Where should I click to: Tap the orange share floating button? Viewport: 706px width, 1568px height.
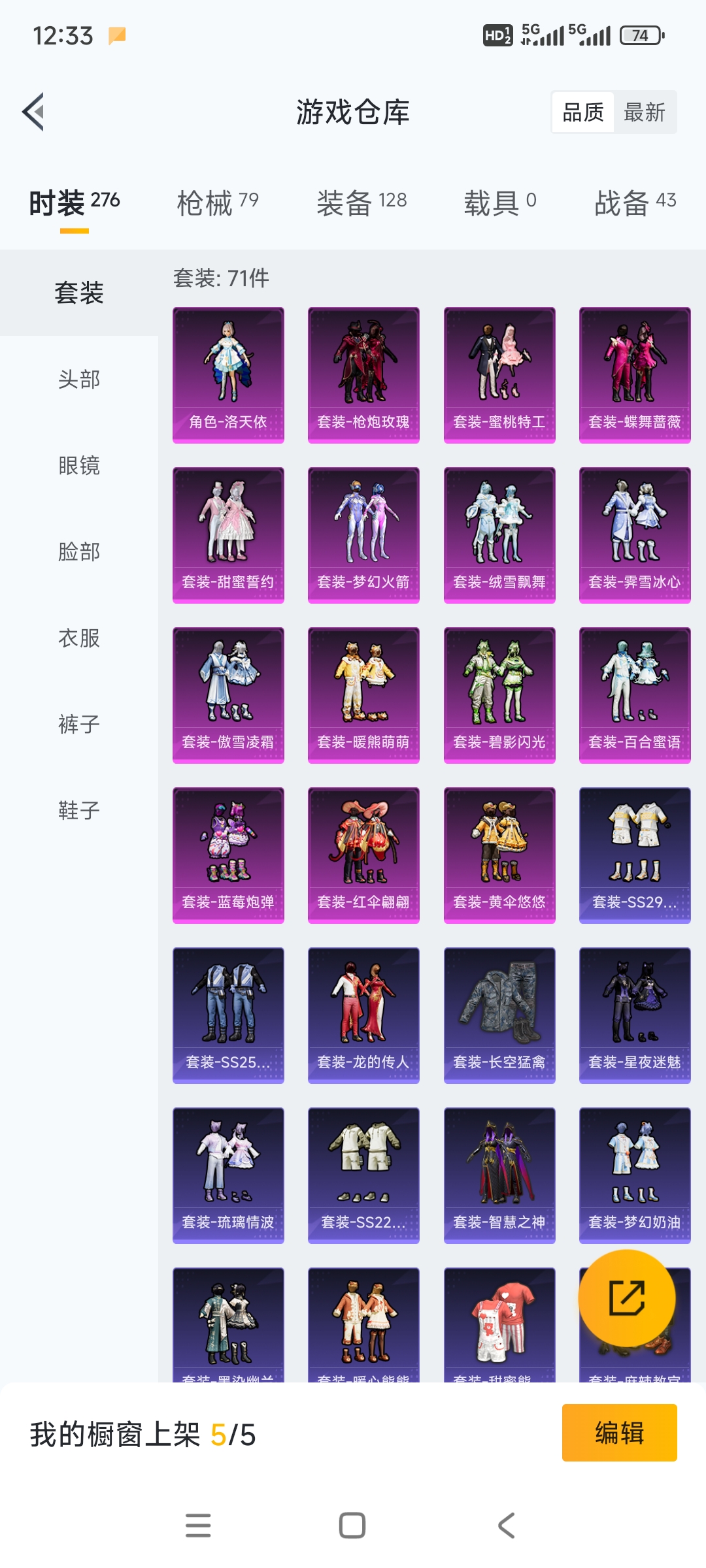pyautogui.click(x=627, y=1298)
